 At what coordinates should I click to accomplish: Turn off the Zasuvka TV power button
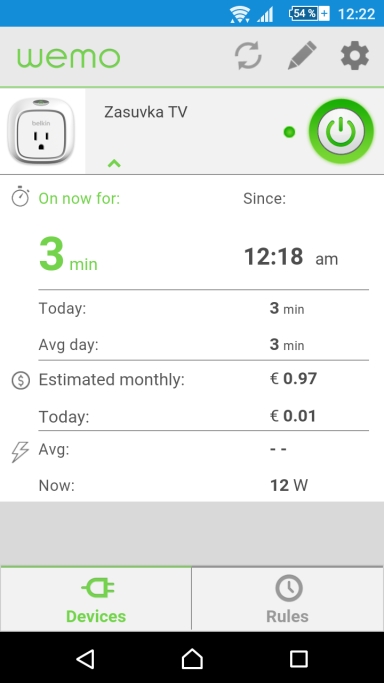click(341, 132)
